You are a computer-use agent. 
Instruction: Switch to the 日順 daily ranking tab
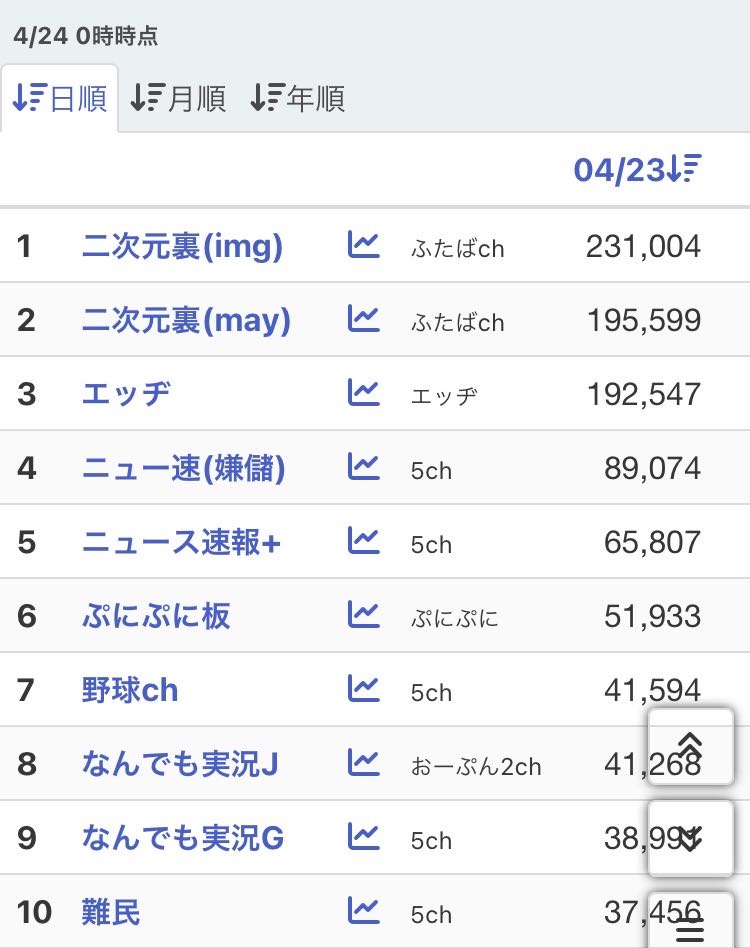[60, 99]
